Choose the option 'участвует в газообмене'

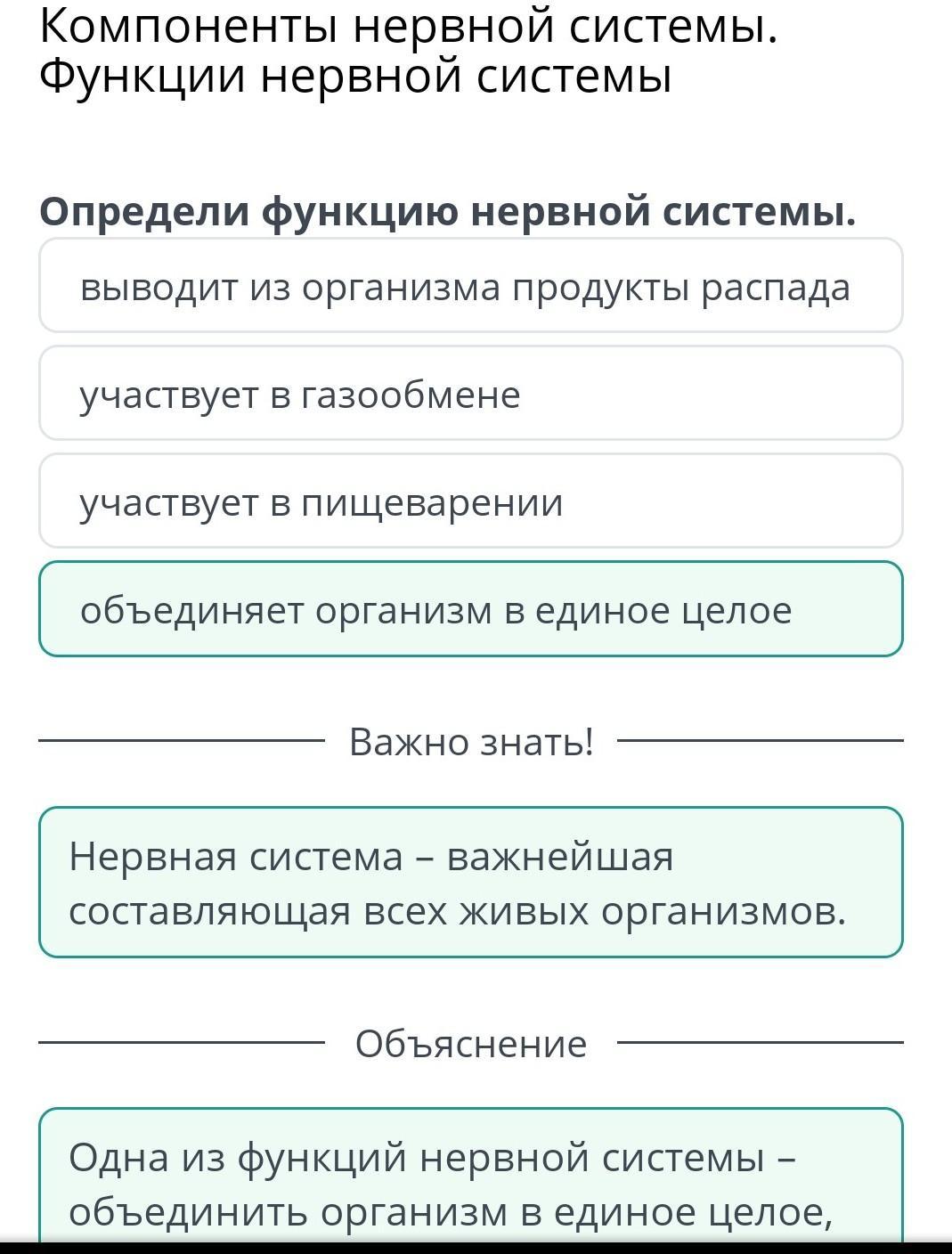pyautogui.click(x=470, y=395)
